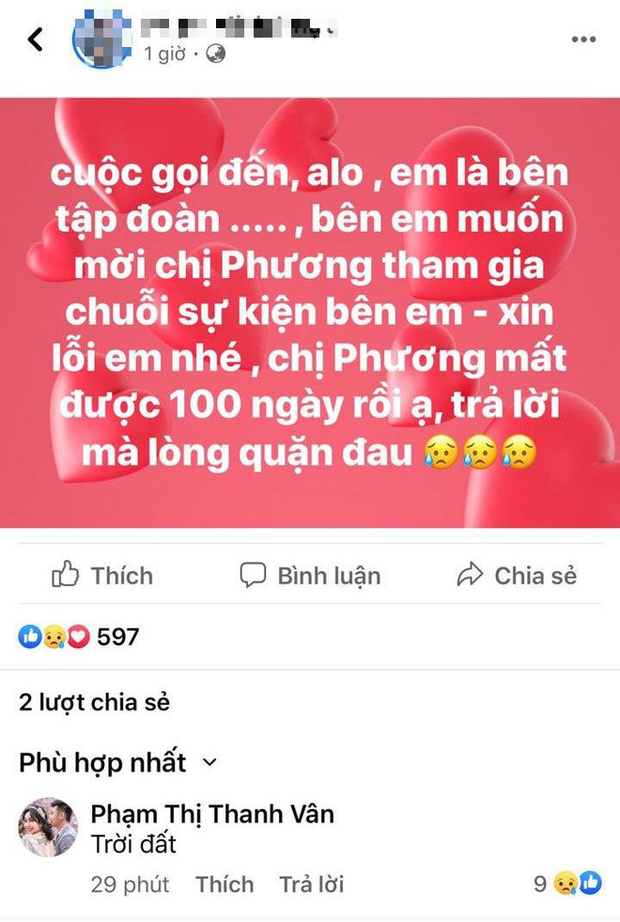Reply to Phạm Thị Thanh Vân's comment
The height and width of the screenshot is (922, 620).
pyautogui.click(x=311, y=884)
